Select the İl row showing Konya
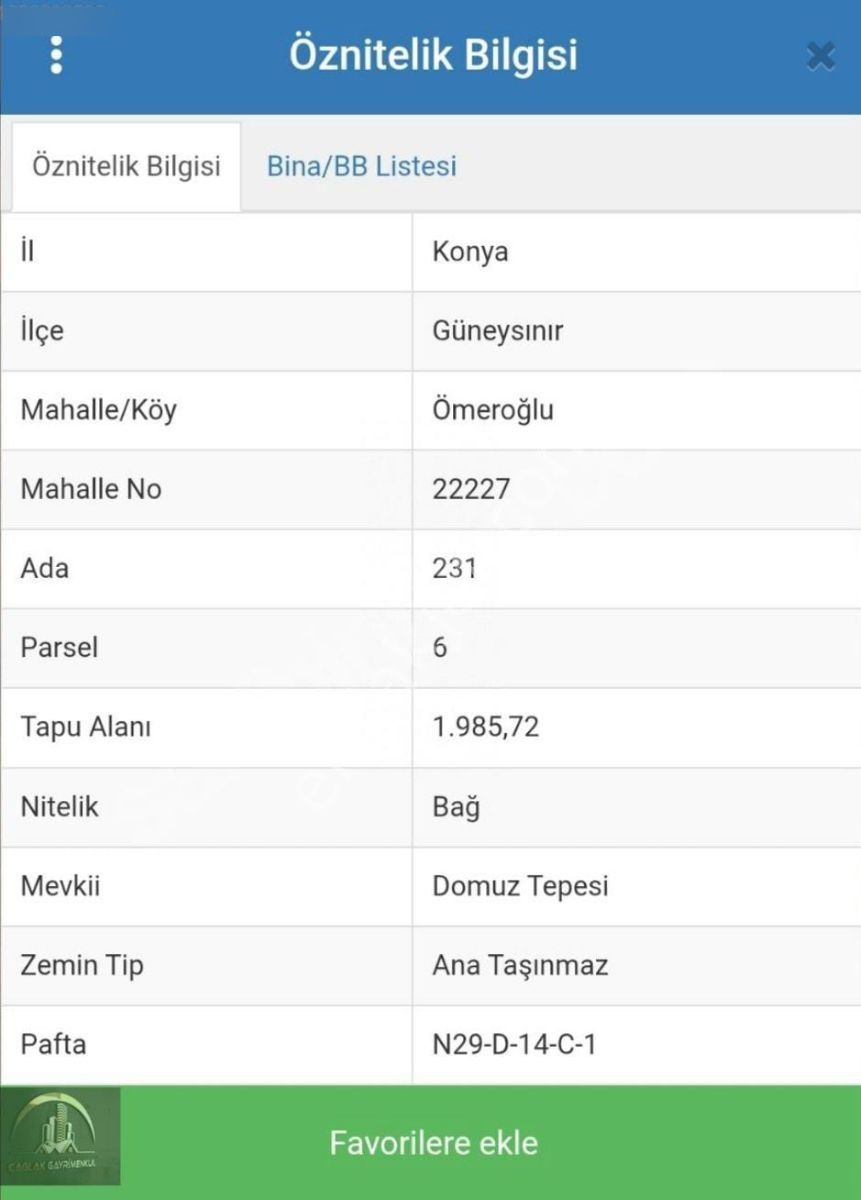The image size is (861, 1200). coord(470,252)
